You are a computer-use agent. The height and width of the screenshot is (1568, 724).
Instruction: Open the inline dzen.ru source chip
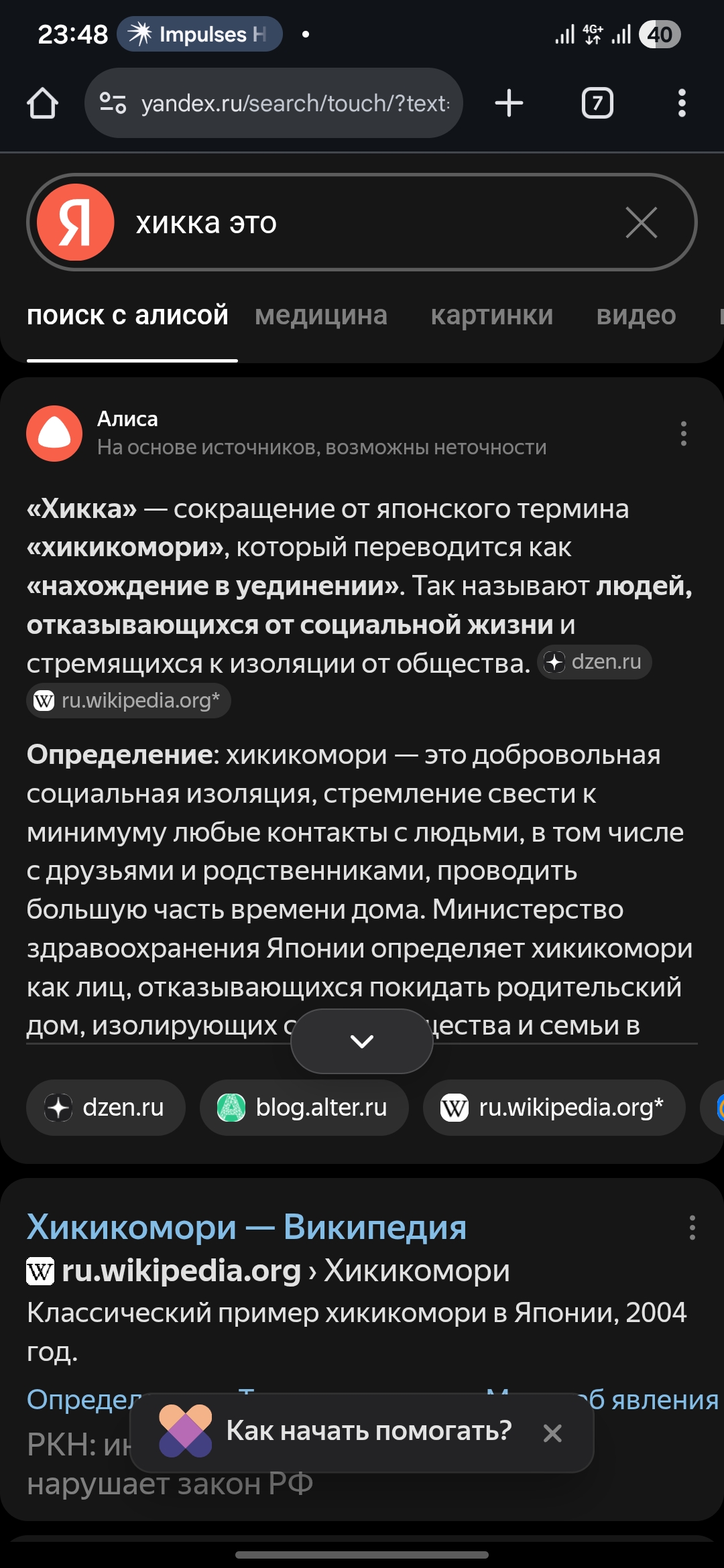pos(595,662)
